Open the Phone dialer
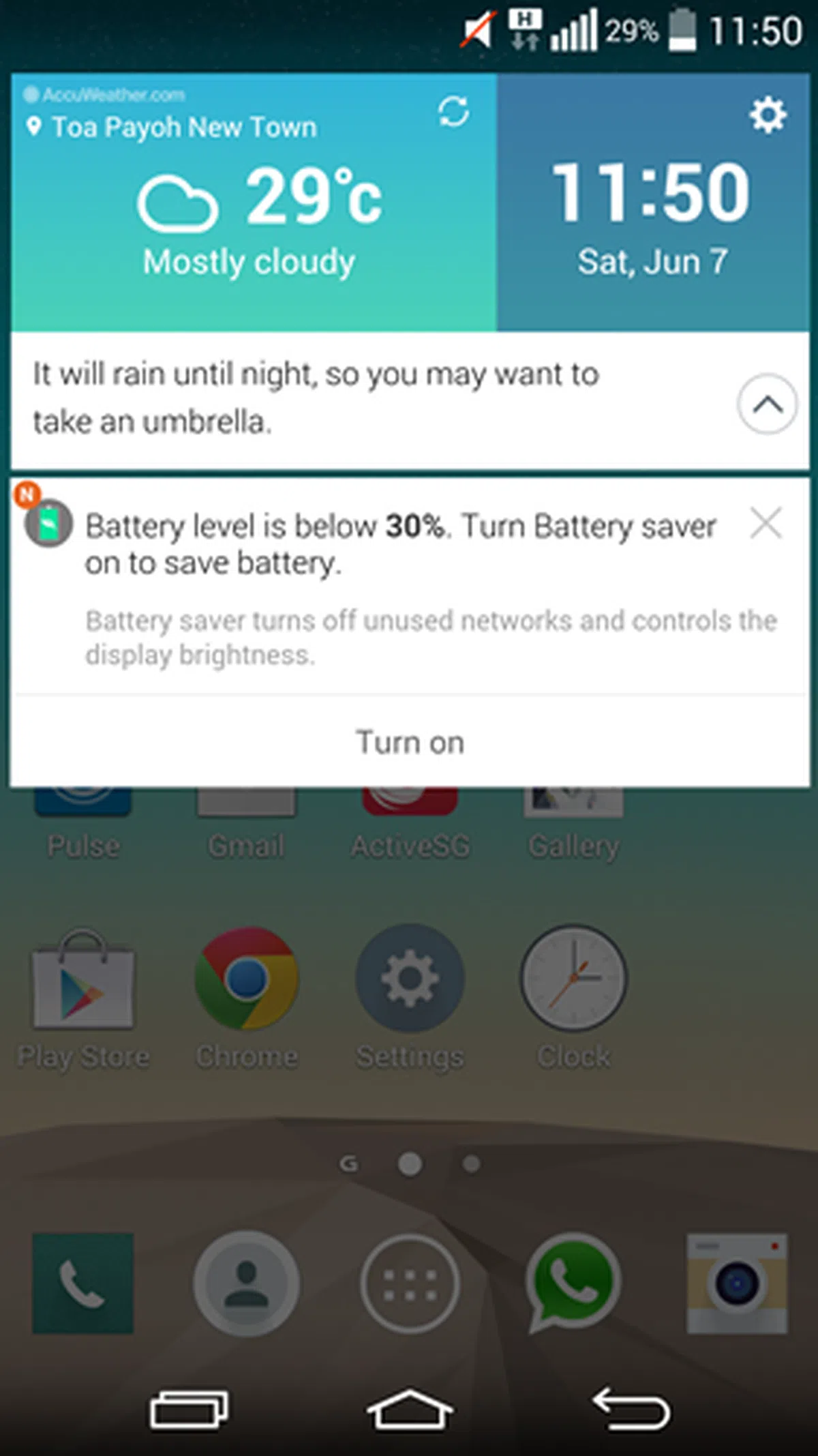 [x=83, y=1283]
